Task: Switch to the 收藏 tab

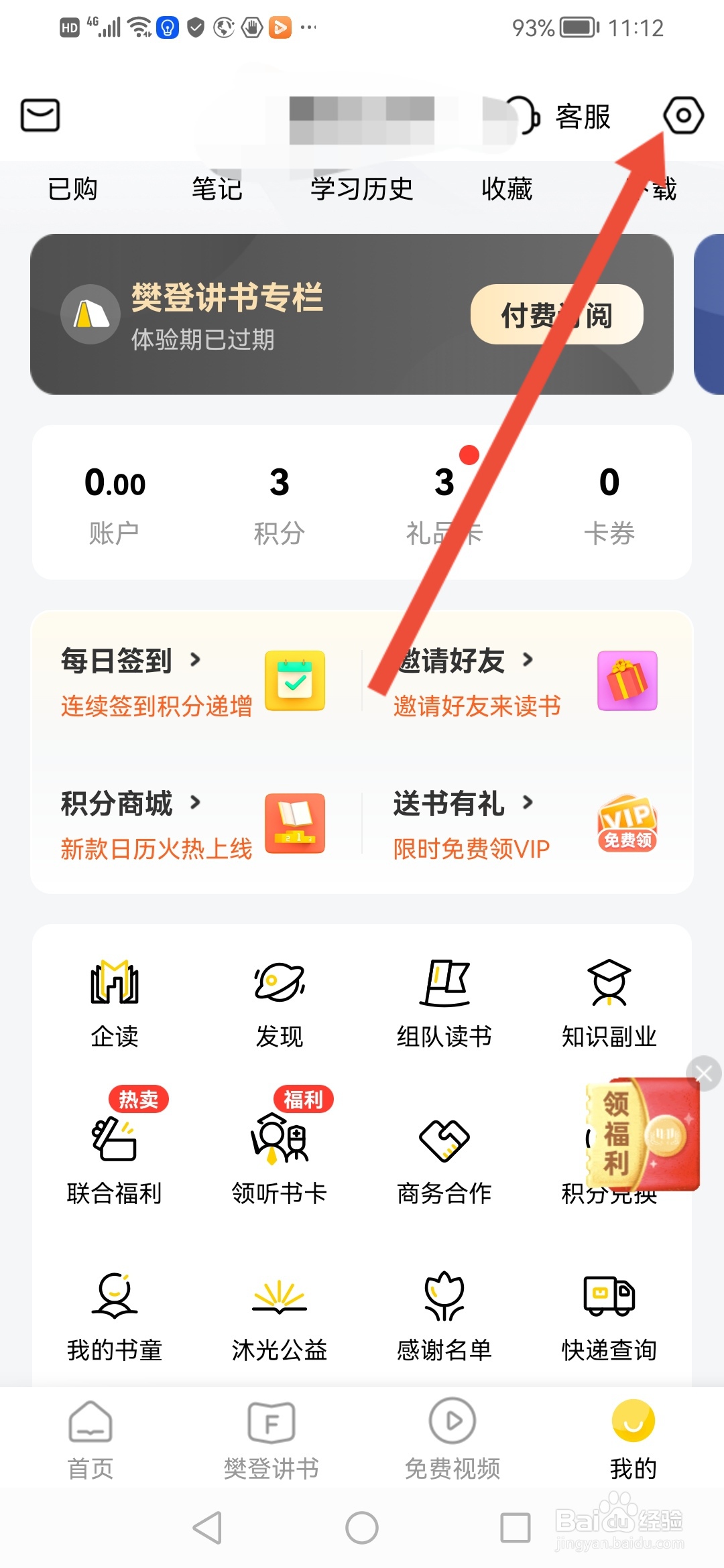Action: point(507,189)
